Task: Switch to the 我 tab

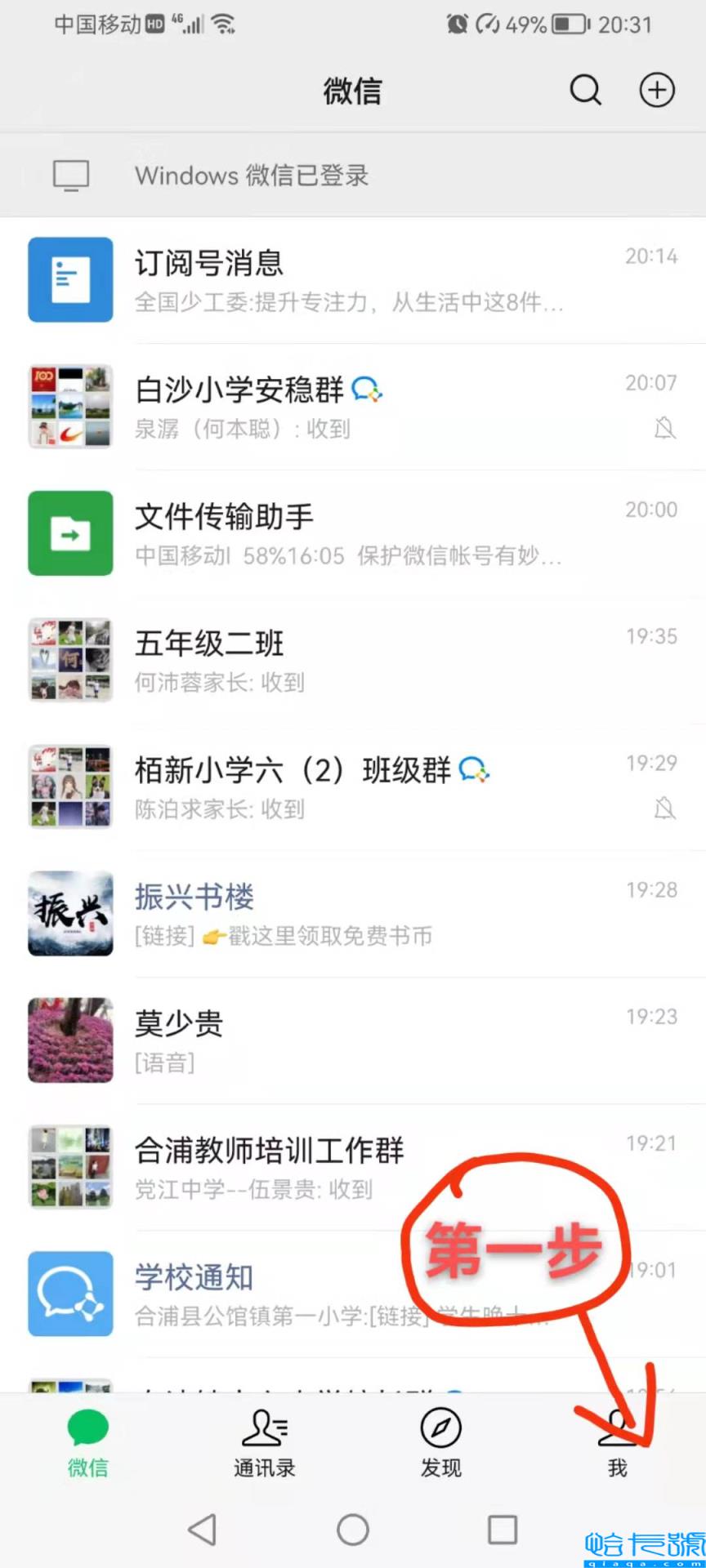Action: click(618, 1441)
